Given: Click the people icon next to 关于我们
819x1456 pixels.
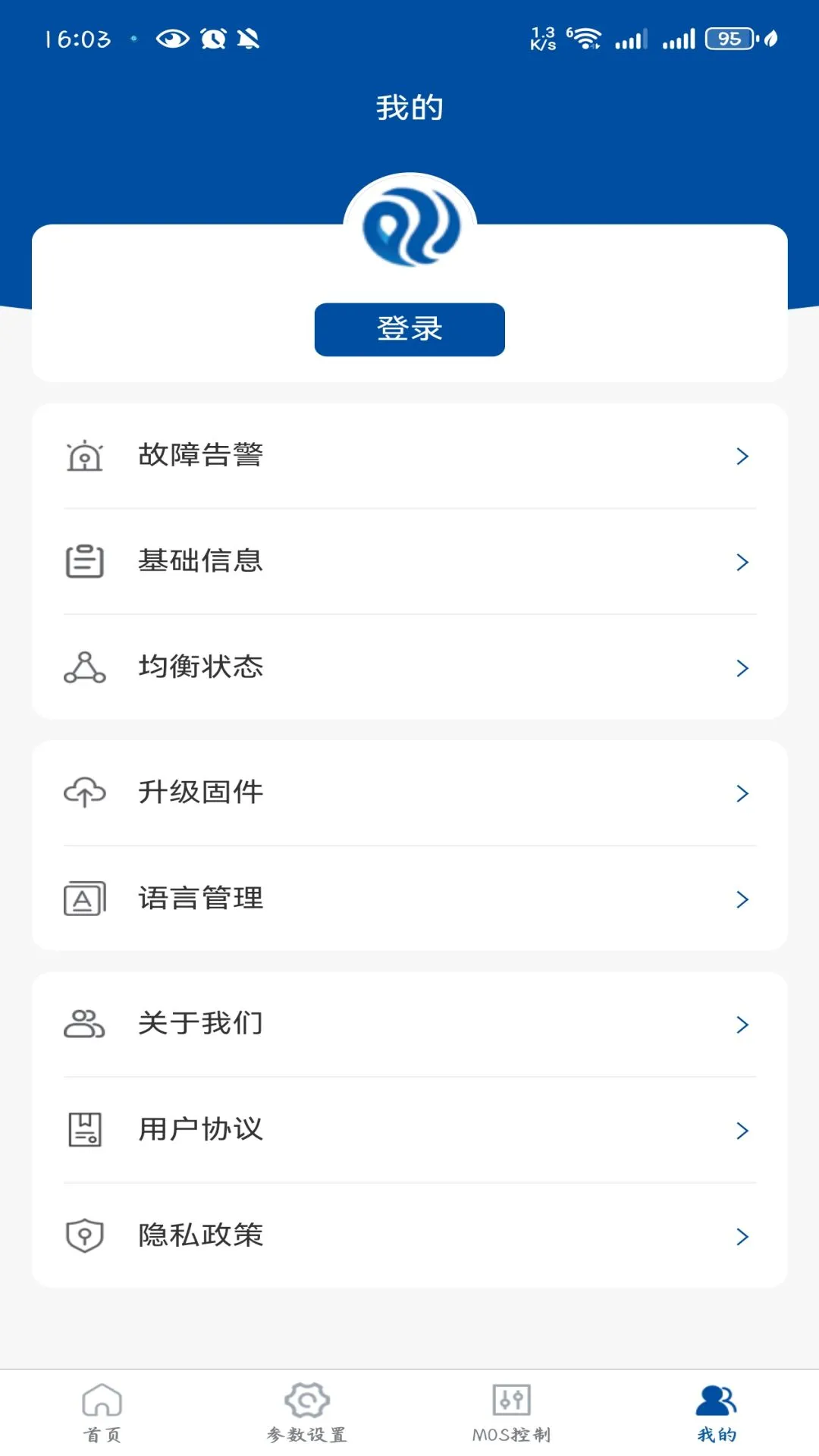Looking at the screenshot, I should (x=83, y=1023).
